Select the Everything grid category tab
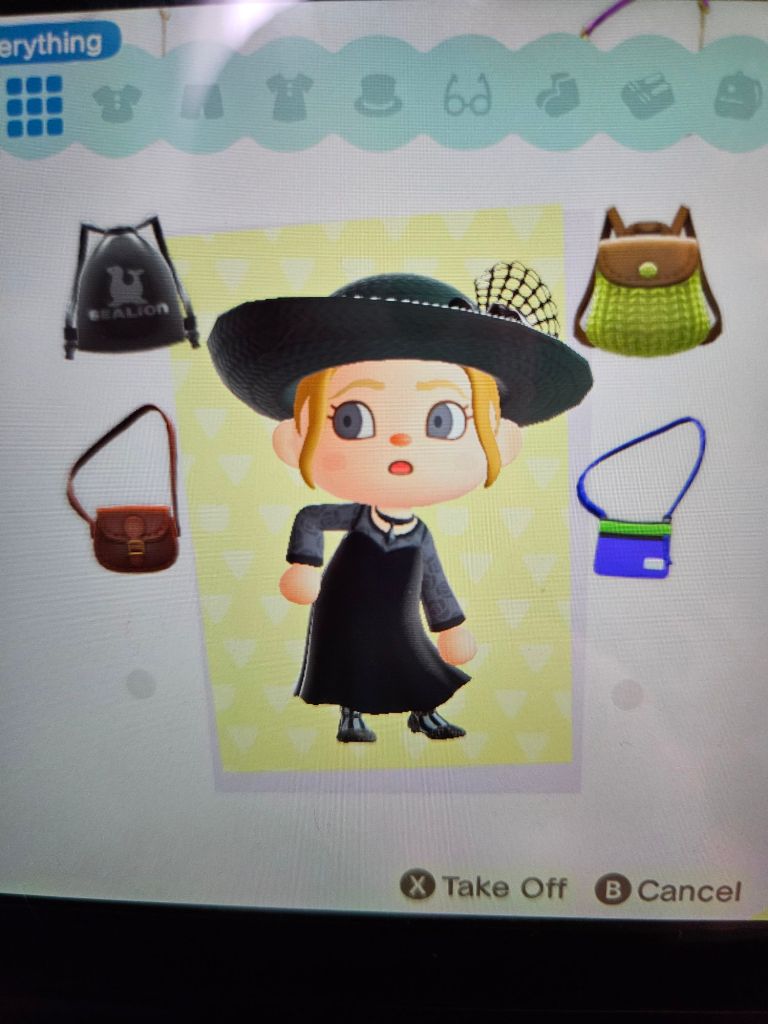 34,105
